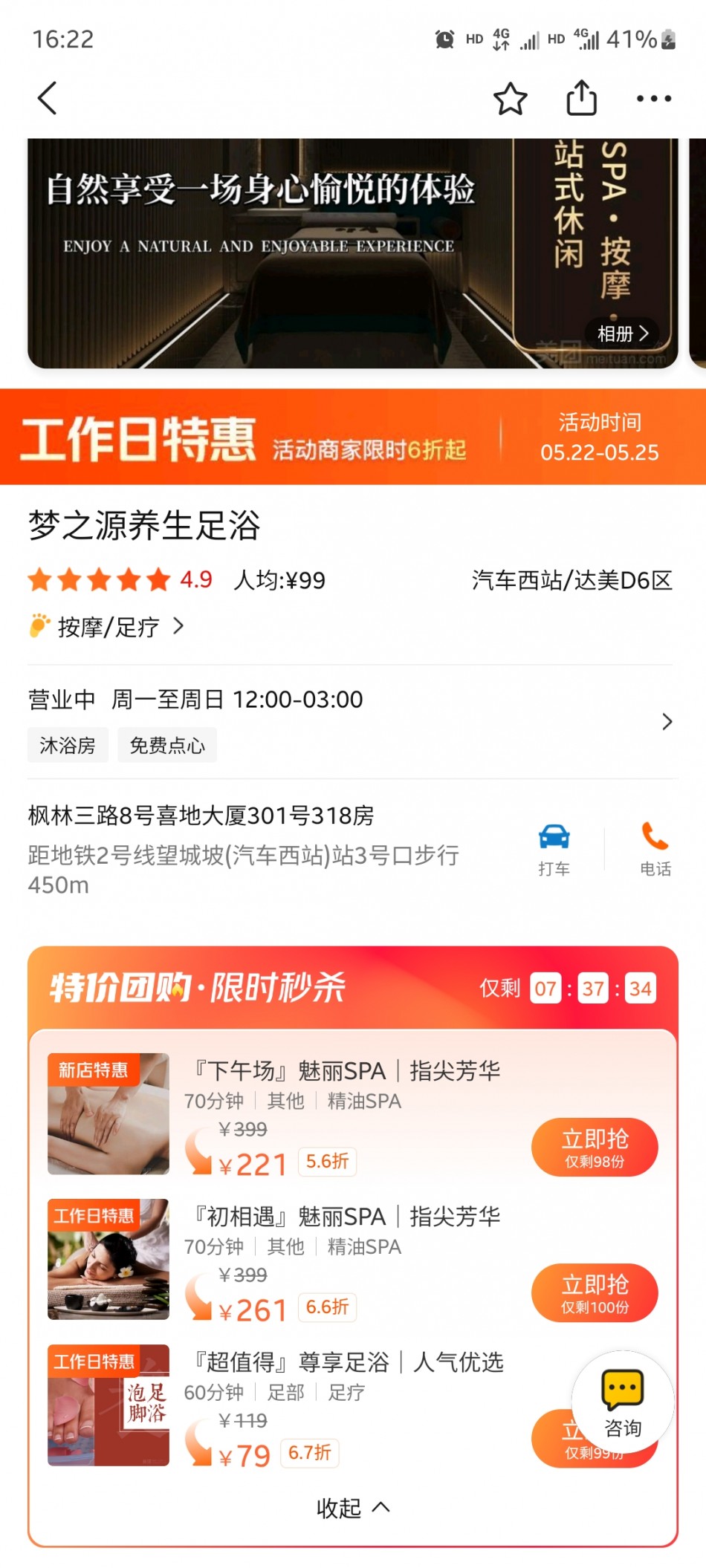Favorite this shop with the star
Image resolution: width=706 pixels, height=1568 pixels.
pyautogui.click(x=510, y=99)
